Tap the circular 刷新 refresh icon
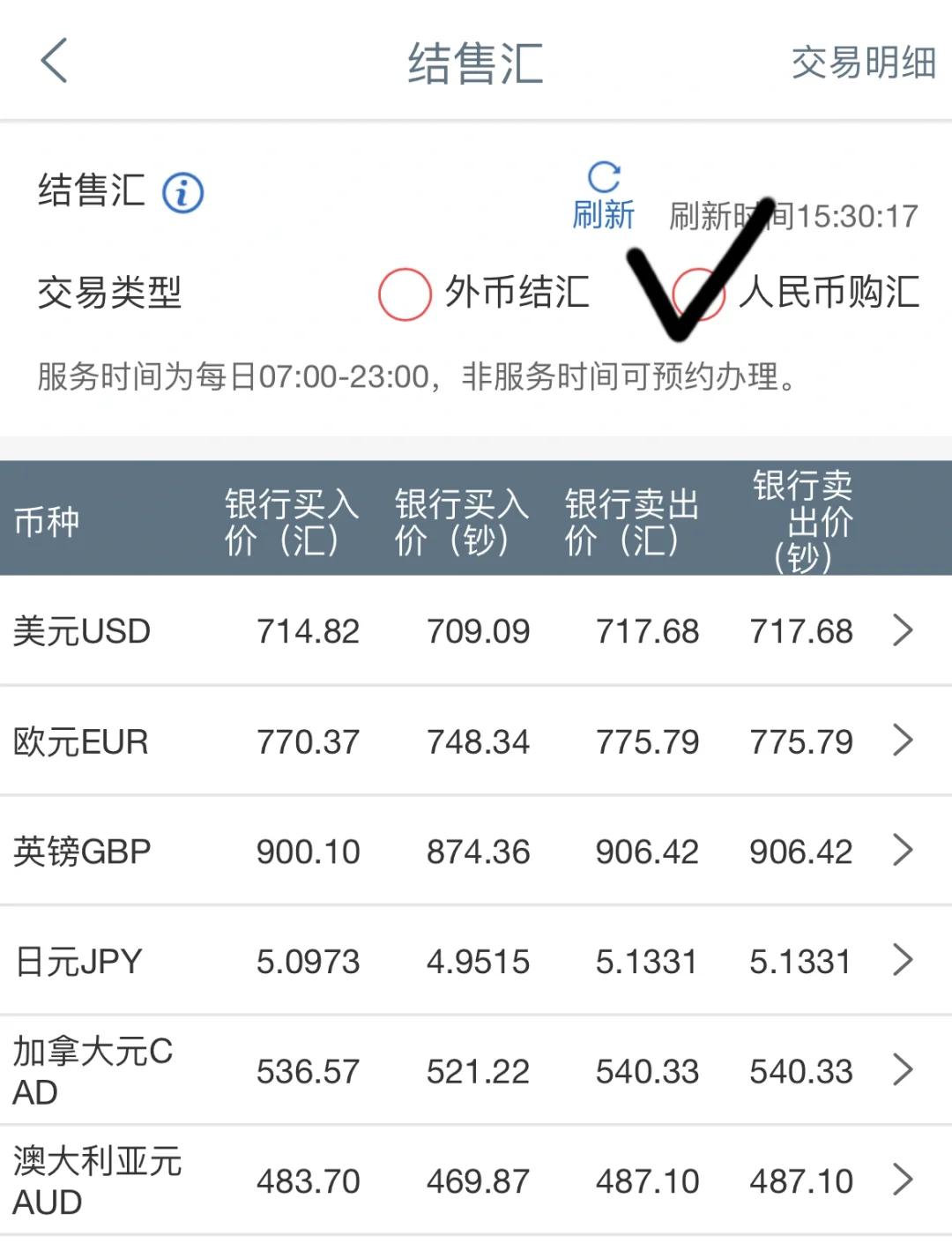Viewport: 952px width, 1243px height. pos(605,175)
